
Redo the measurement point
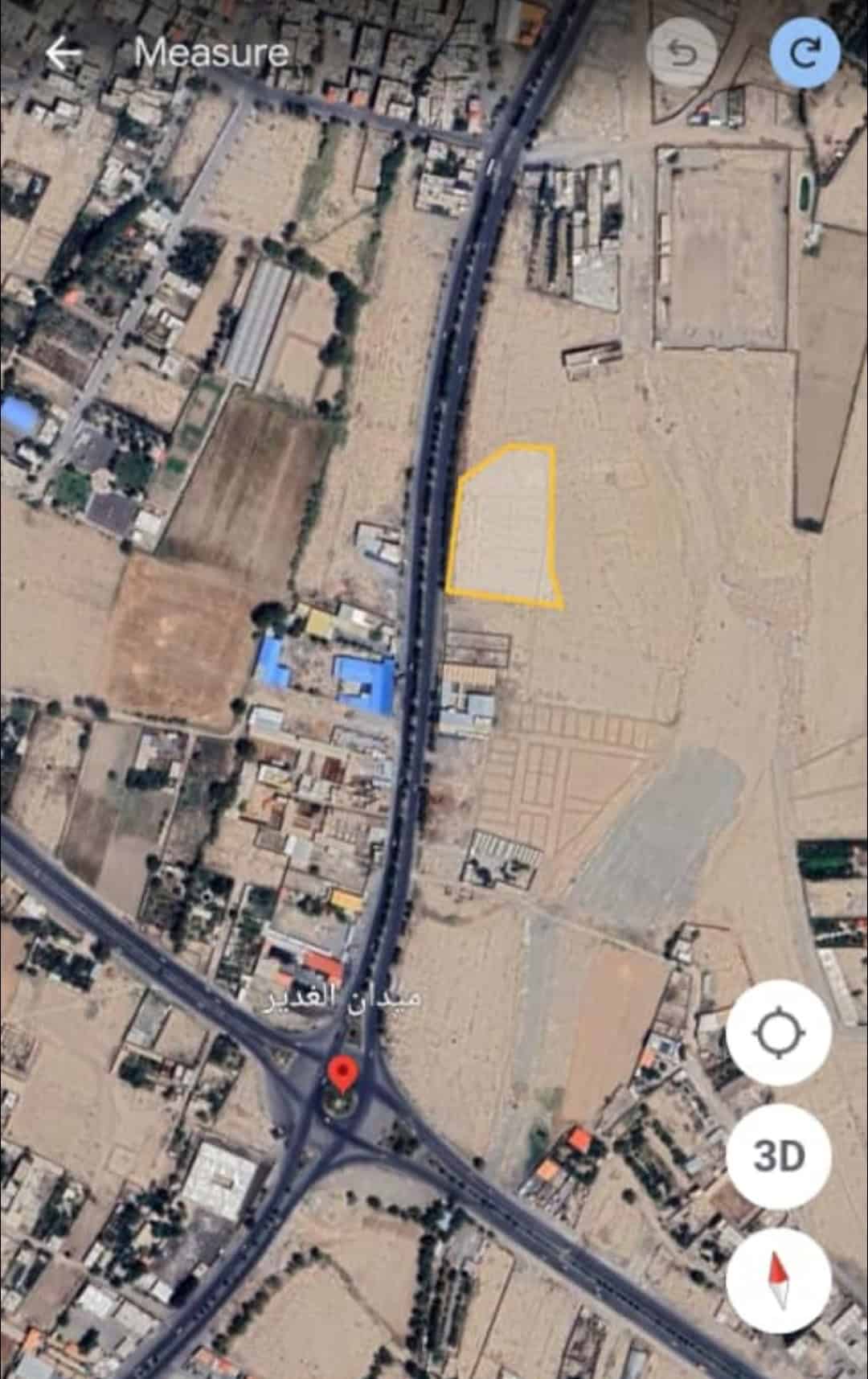pyautogui.click(x=805, y=53)
